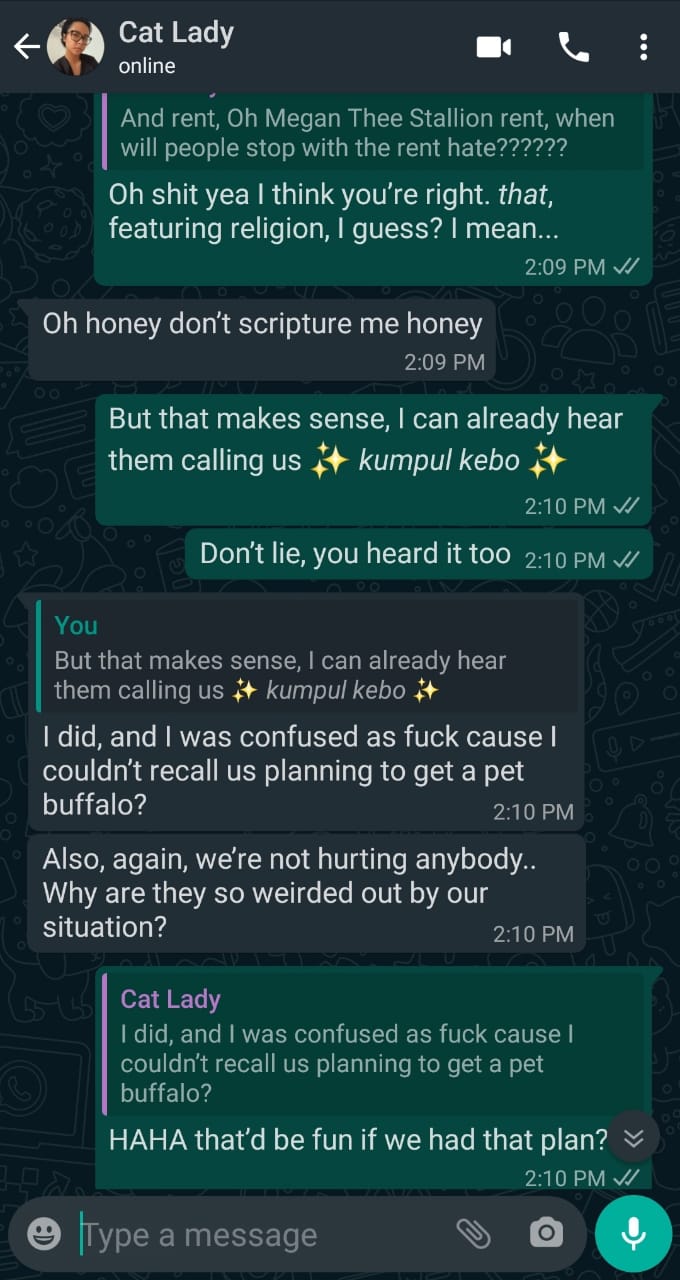Open the overflow menu

pyautogui.click(x=643, y=47)
